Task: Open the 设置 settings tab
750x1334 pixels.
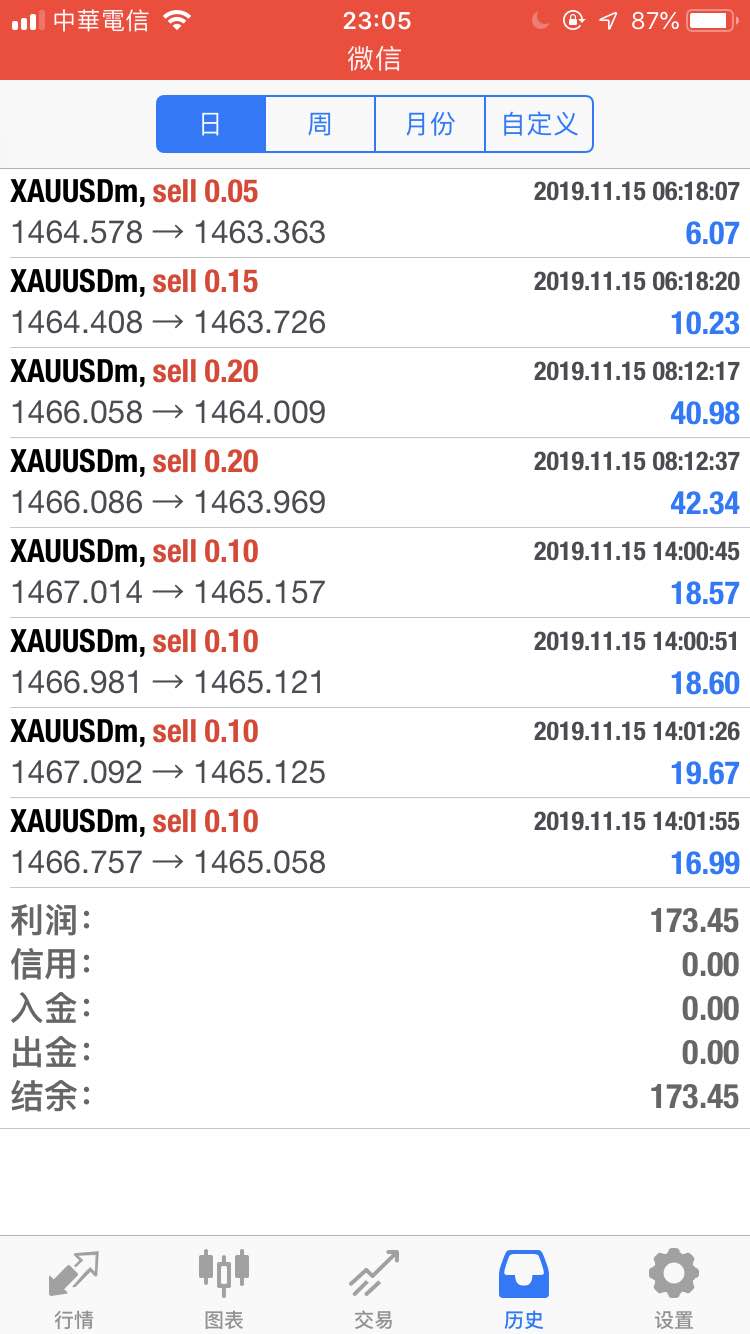Action: coord(674,1287)
